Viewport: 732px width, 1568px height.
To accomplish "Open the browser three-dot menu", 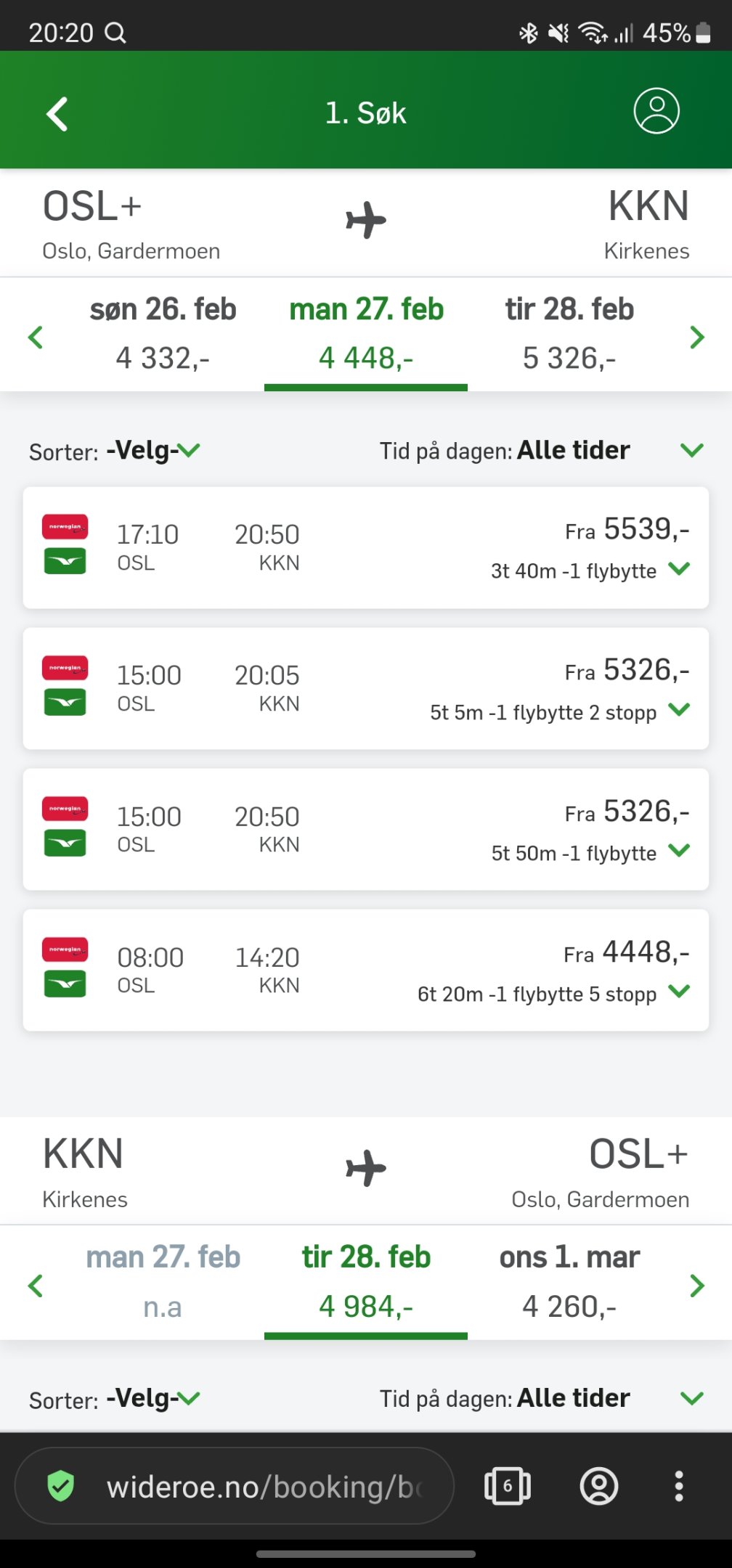I will pos(679,1486).
